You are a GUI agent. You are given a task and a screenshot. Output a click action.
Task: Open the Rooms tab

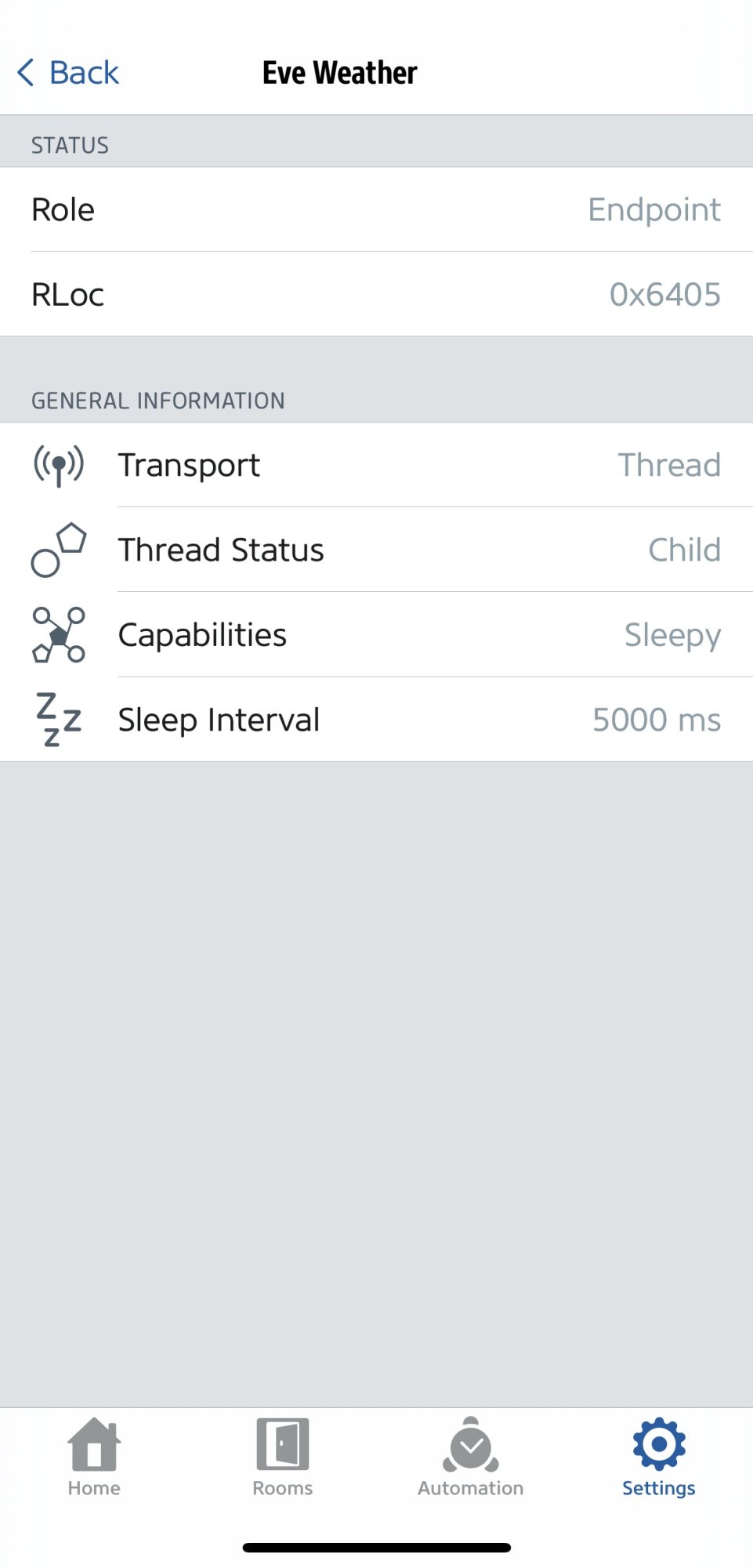[282, 1457]
